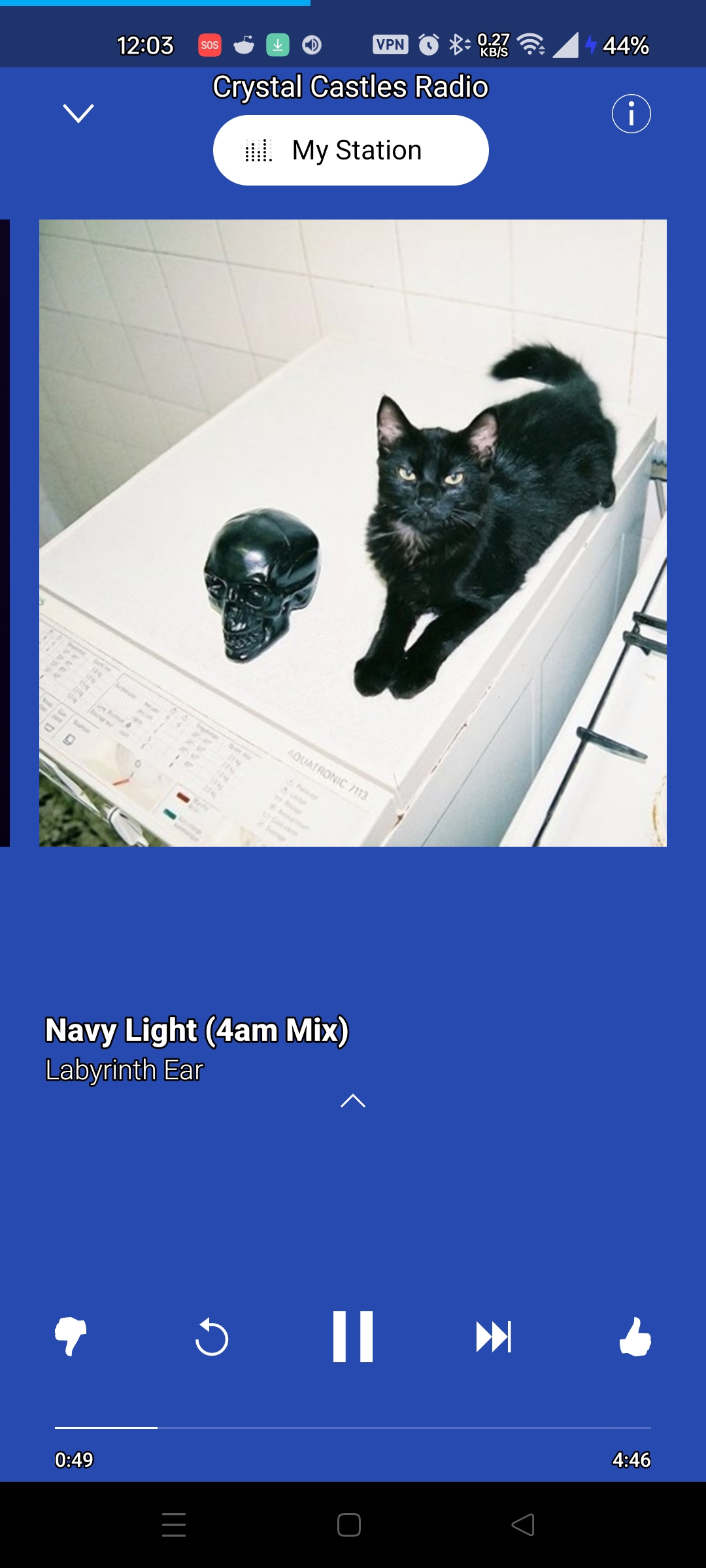Screen dimensions: 706x1568
Task: Tap the My Station mode button
Action: (x=350, y=150)
